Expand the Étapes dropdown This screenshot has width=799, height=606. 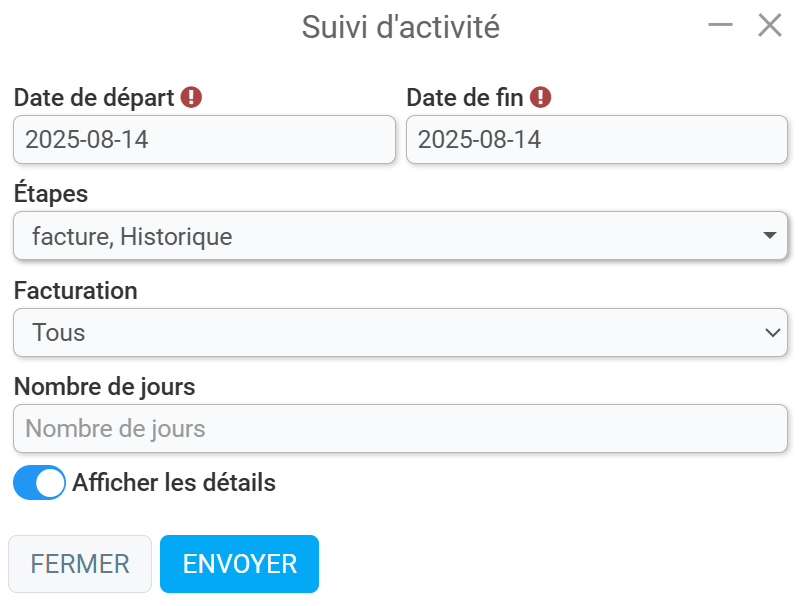pyautogui.click(x=400, y=236)
